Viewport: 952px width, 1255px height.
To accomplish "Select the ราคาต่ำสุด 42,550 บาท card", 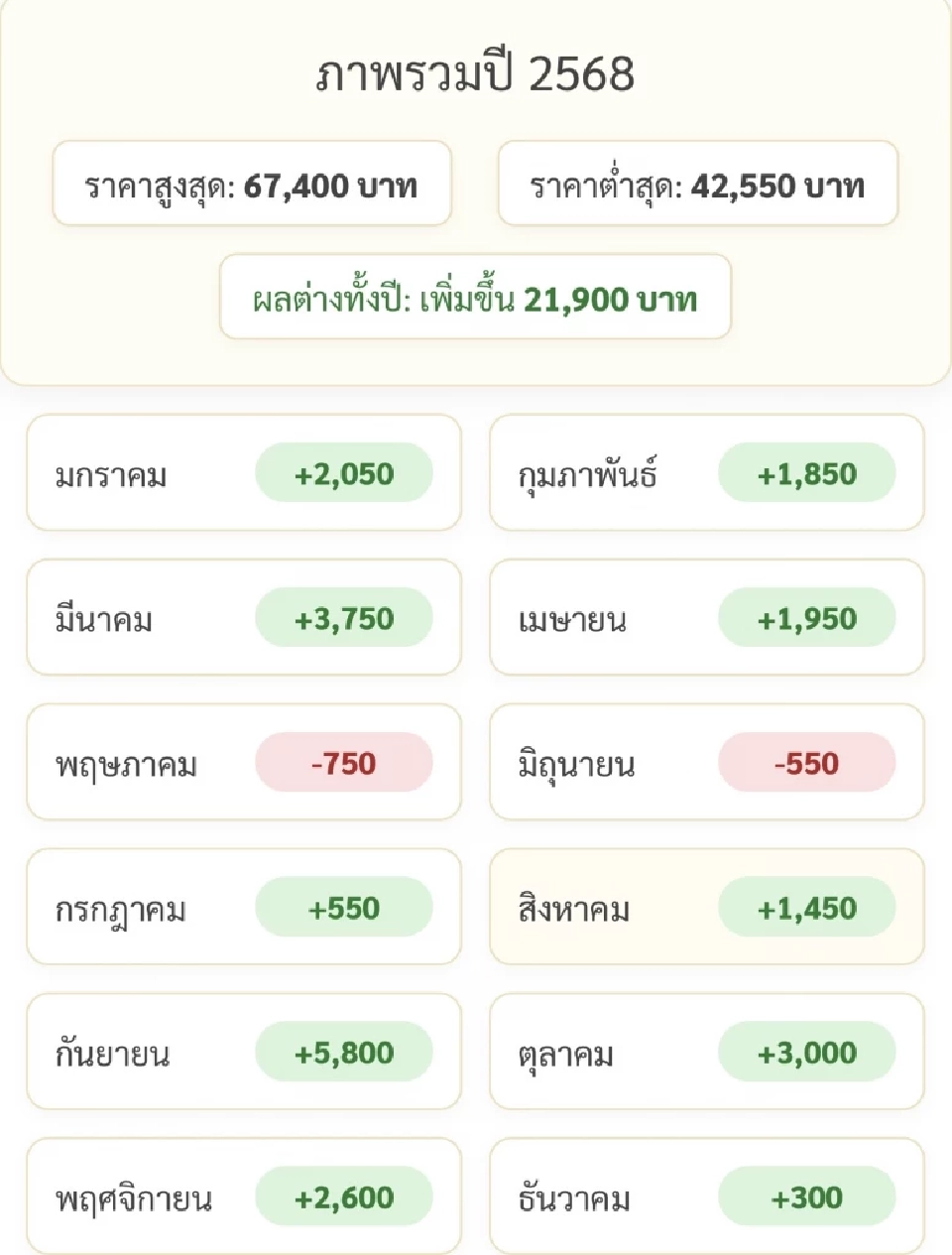I will (x=699, y=184).
